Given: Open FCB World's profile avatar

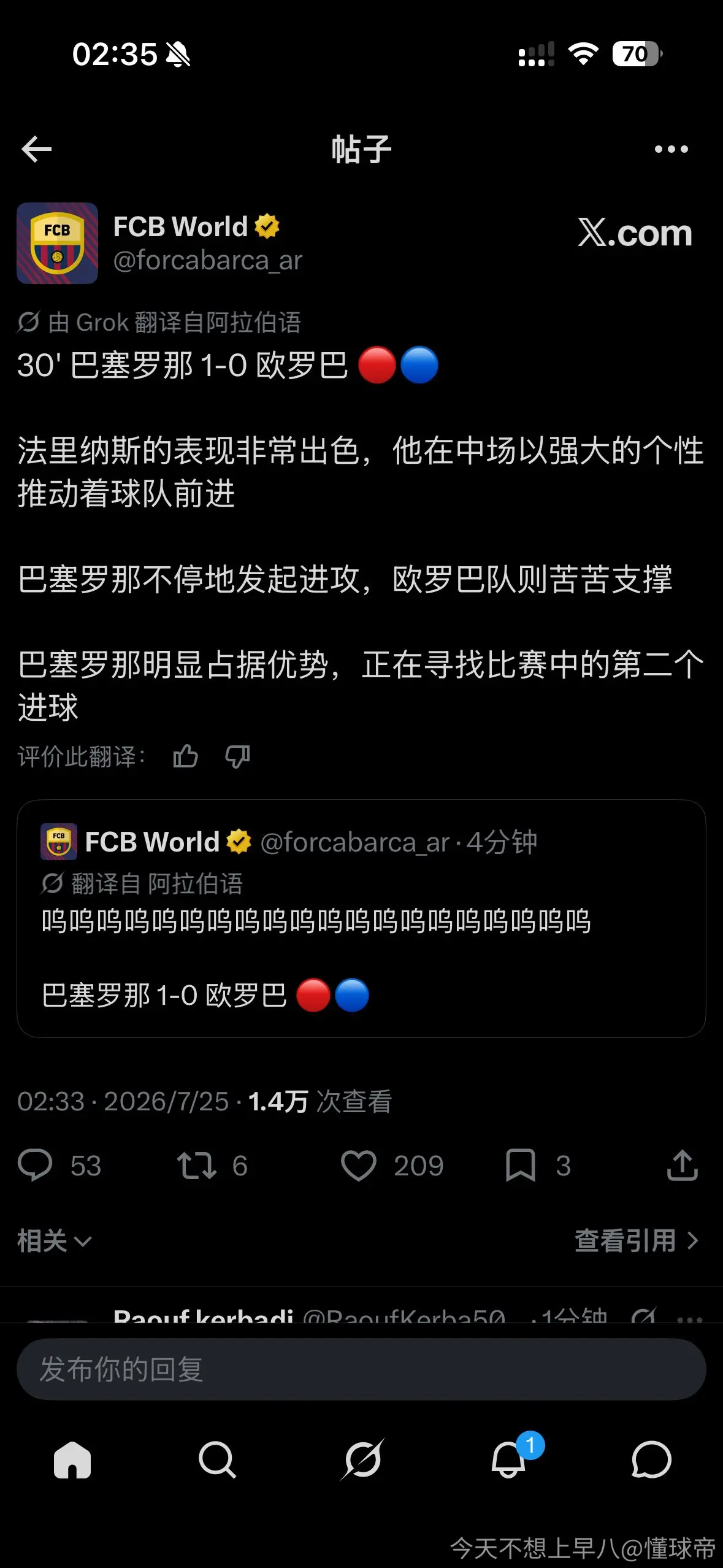Looking at the screenshot, I should (57, 243).
